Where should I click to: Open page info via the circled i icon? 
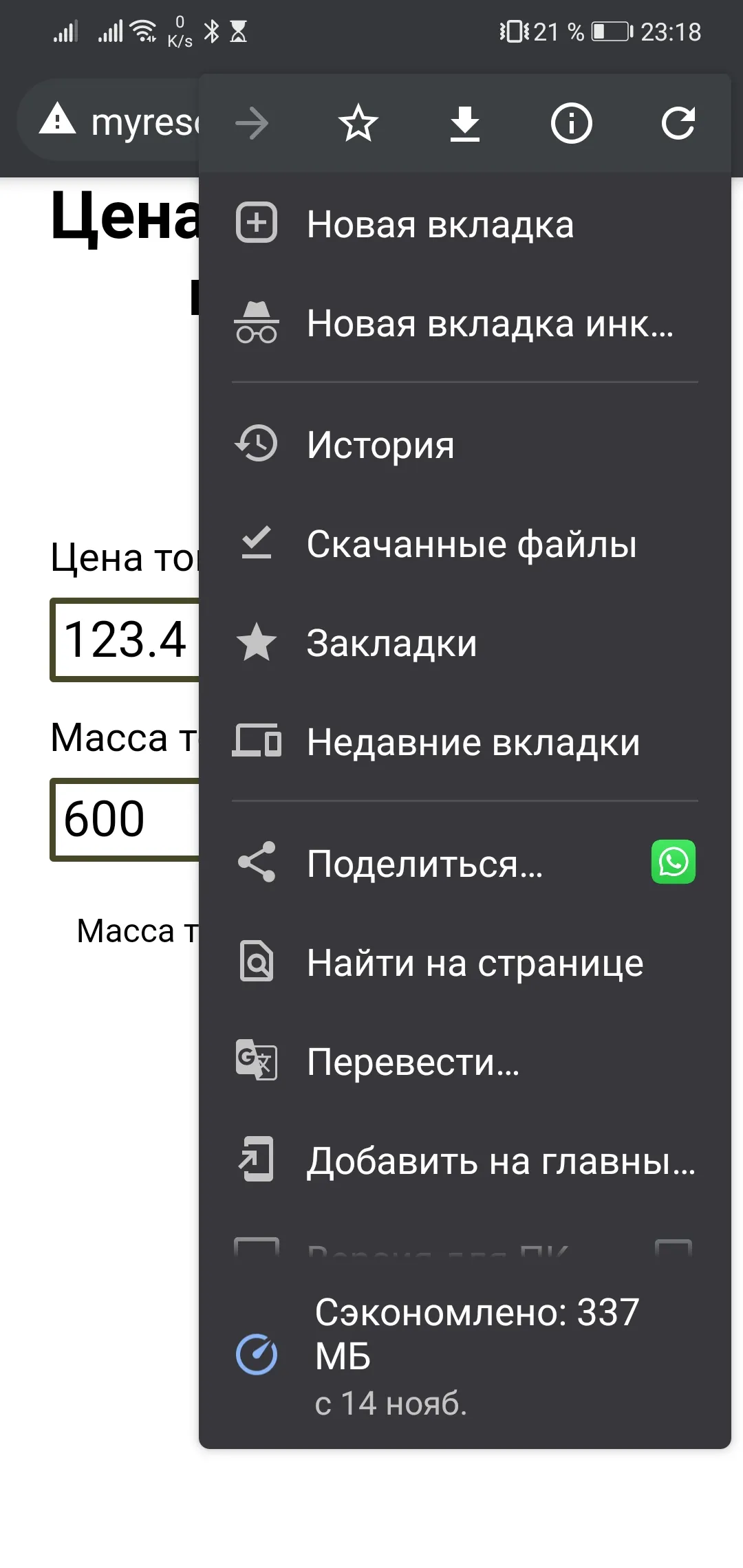(x=572, y=124)
